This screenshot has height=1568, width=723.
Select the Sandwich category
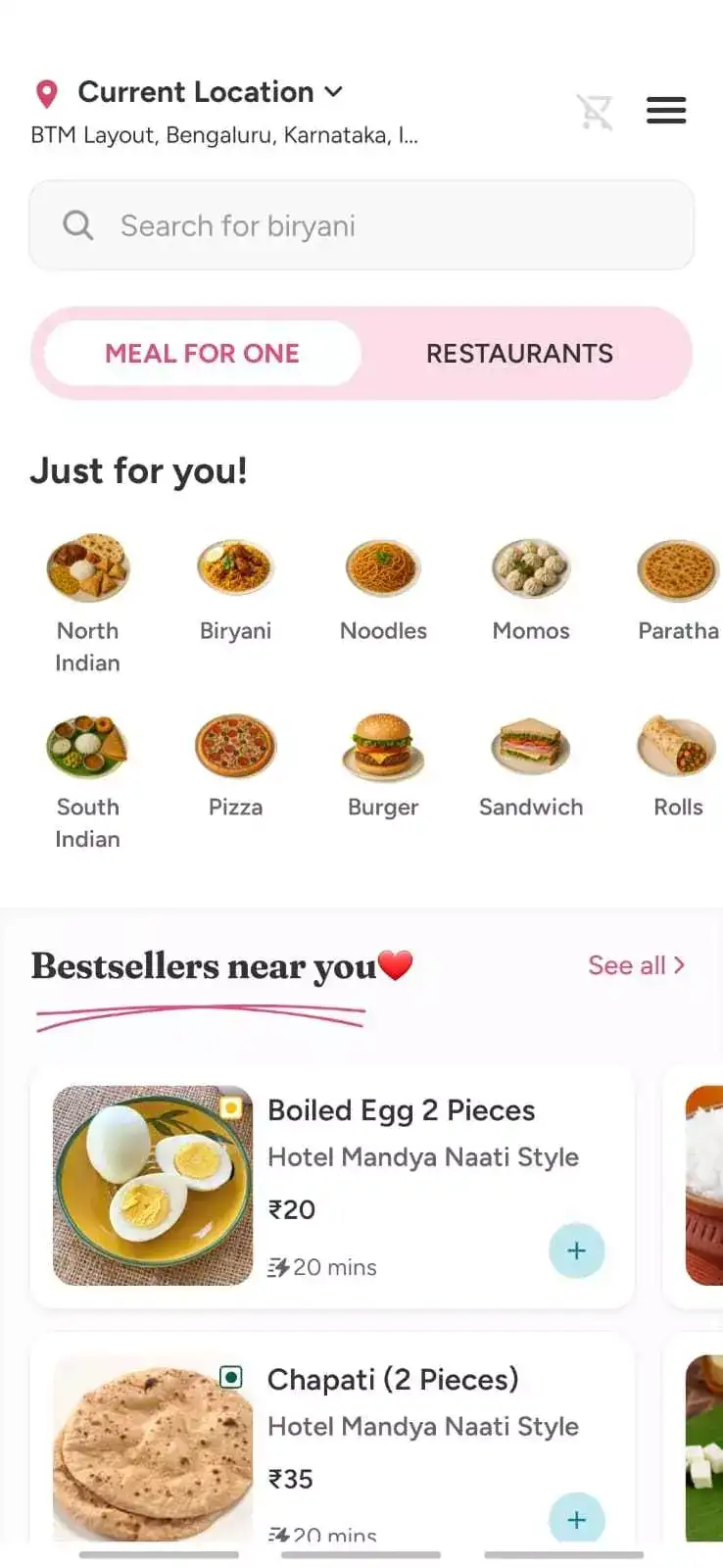coord(531,764)
